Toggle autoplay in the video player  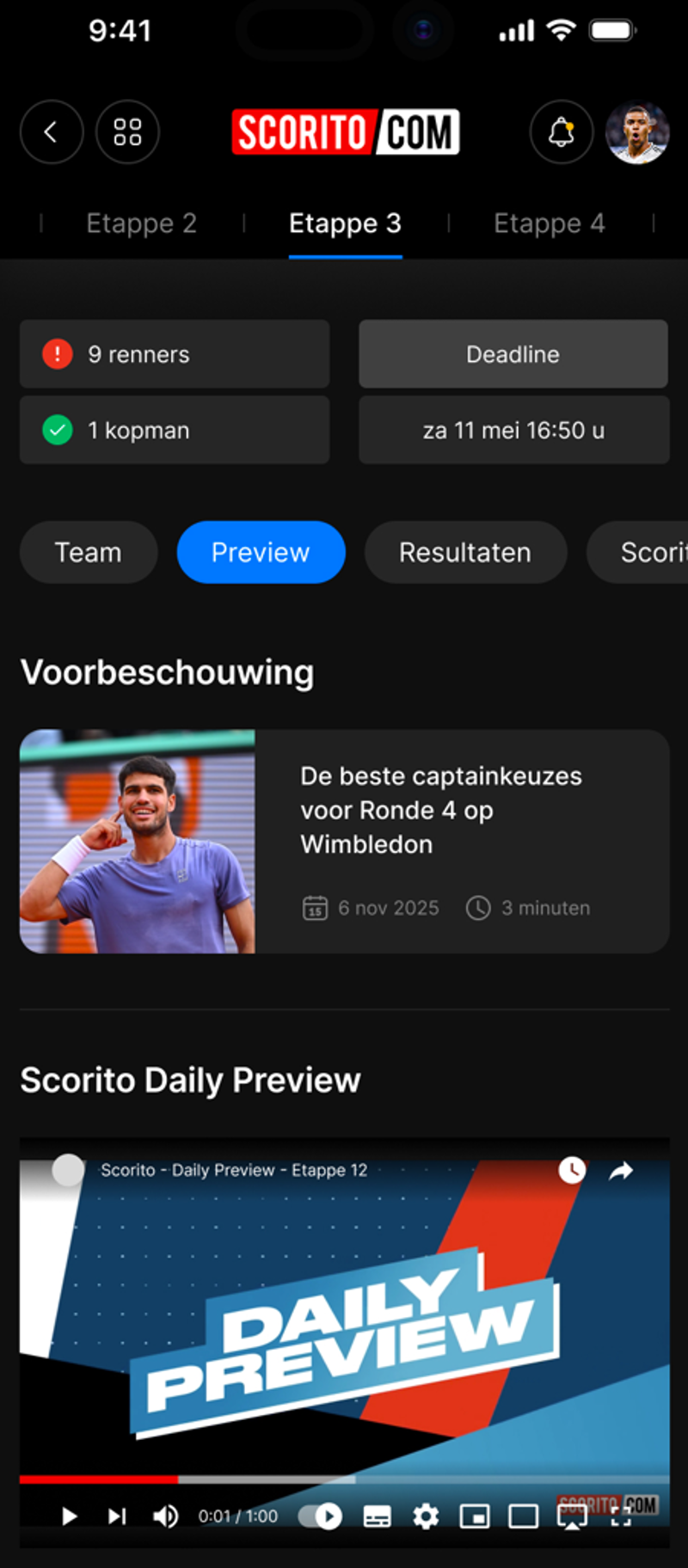(319, 1517)
